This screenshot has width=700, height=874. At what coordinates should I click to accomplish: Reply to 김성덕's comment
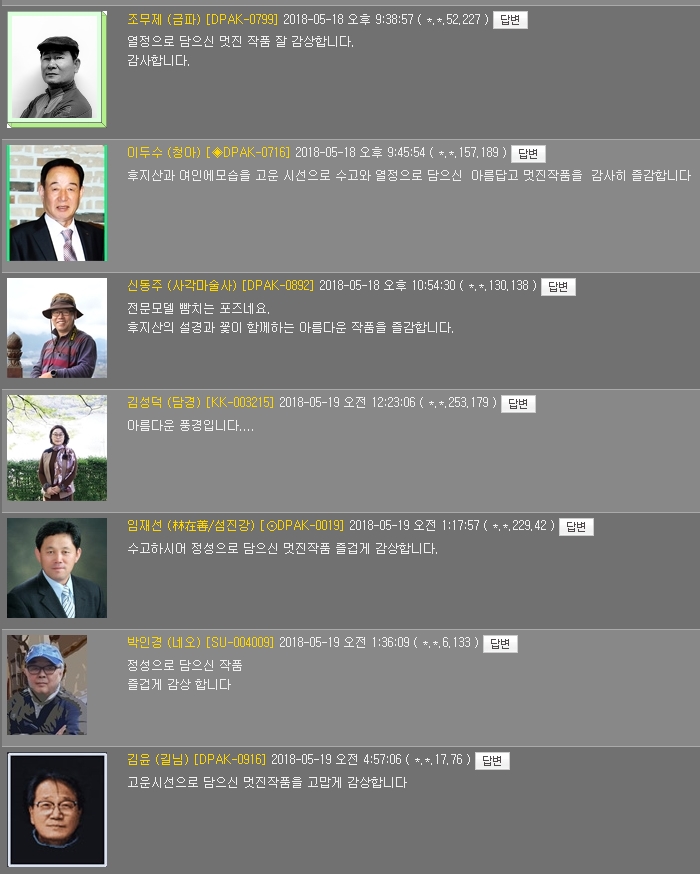(518, 404)
